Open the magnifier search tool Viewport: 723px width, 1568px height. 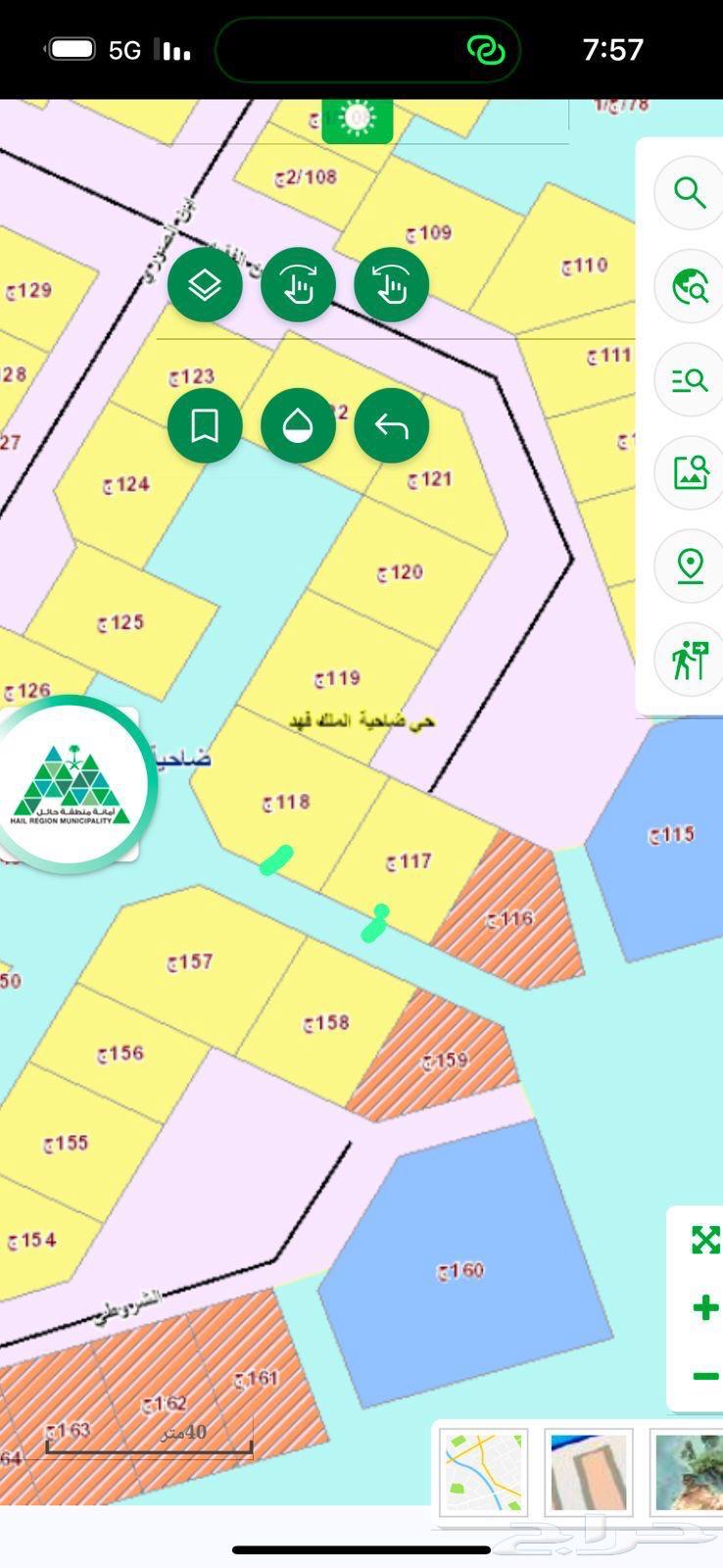[690, 193]
